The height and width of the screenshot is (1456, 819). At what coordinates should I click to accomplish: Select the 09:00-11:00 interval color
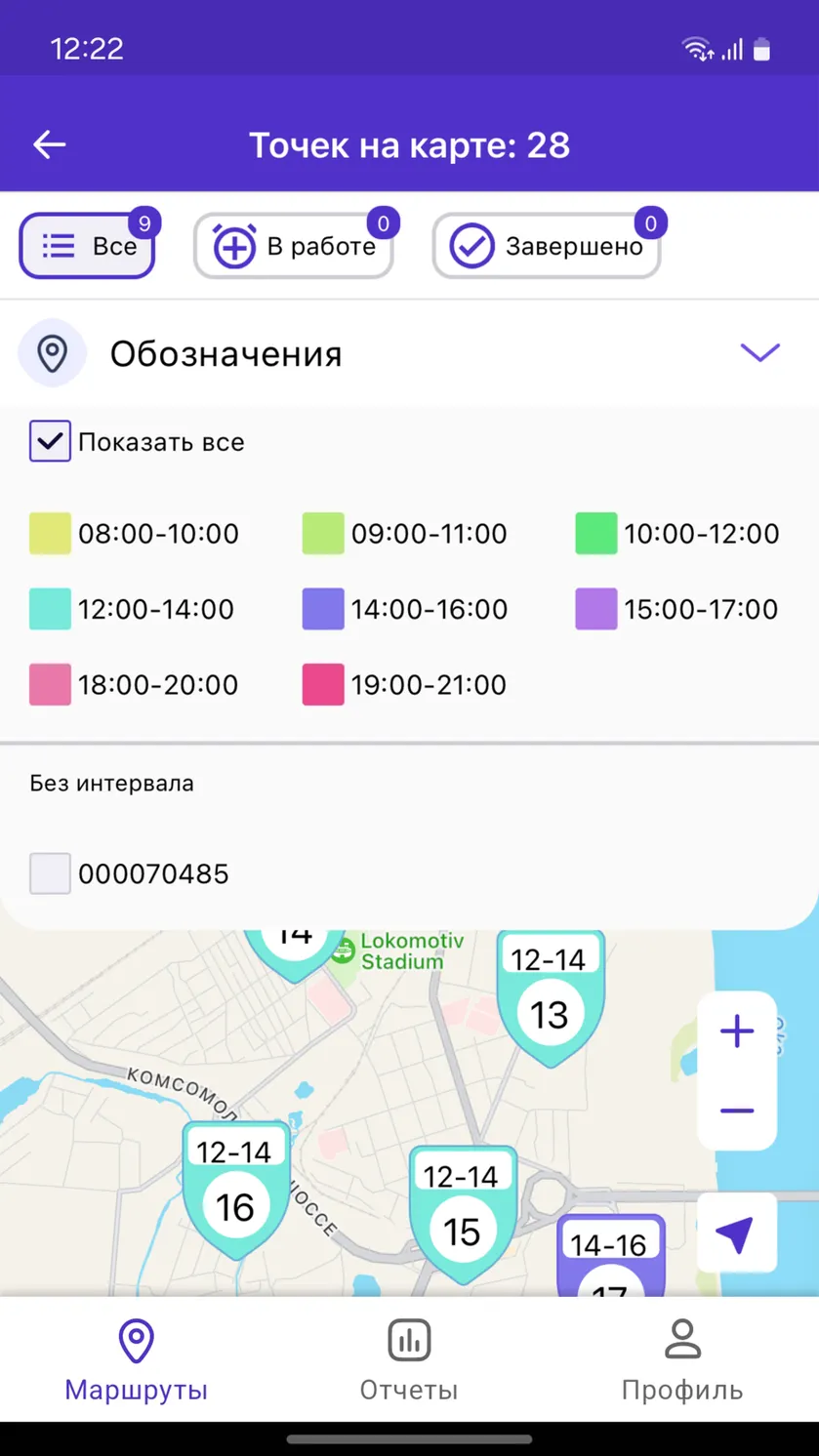[x=323, y=534]
